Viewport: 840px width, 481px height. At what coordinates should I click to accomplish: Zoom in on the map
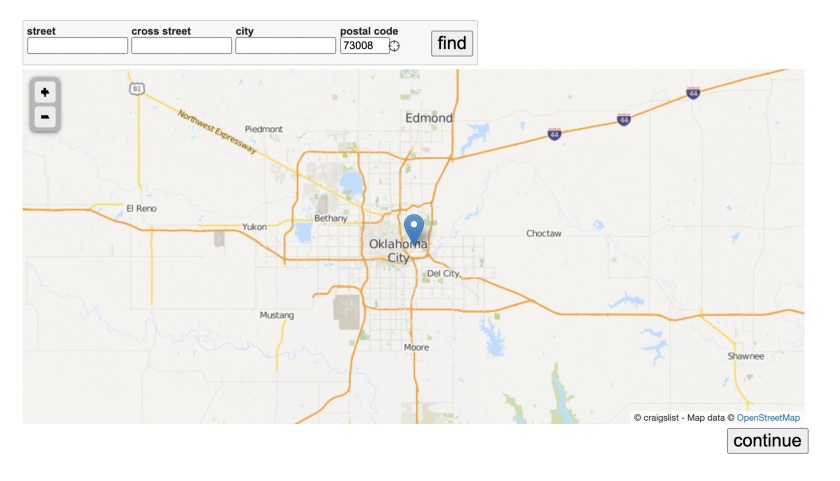(45, 91)
